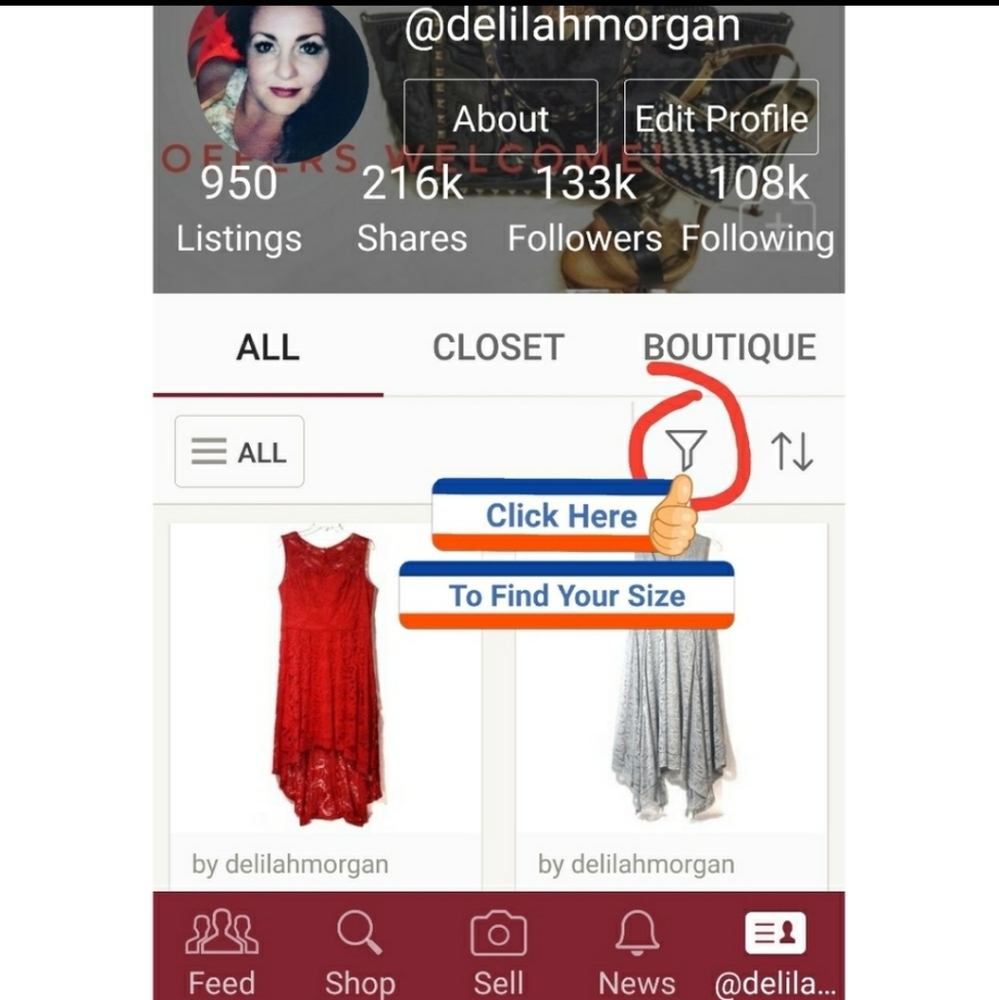Switch to the CLOSET tab
The width and height of the screenshot is (999, 1000).
click(x=497, y=347)
